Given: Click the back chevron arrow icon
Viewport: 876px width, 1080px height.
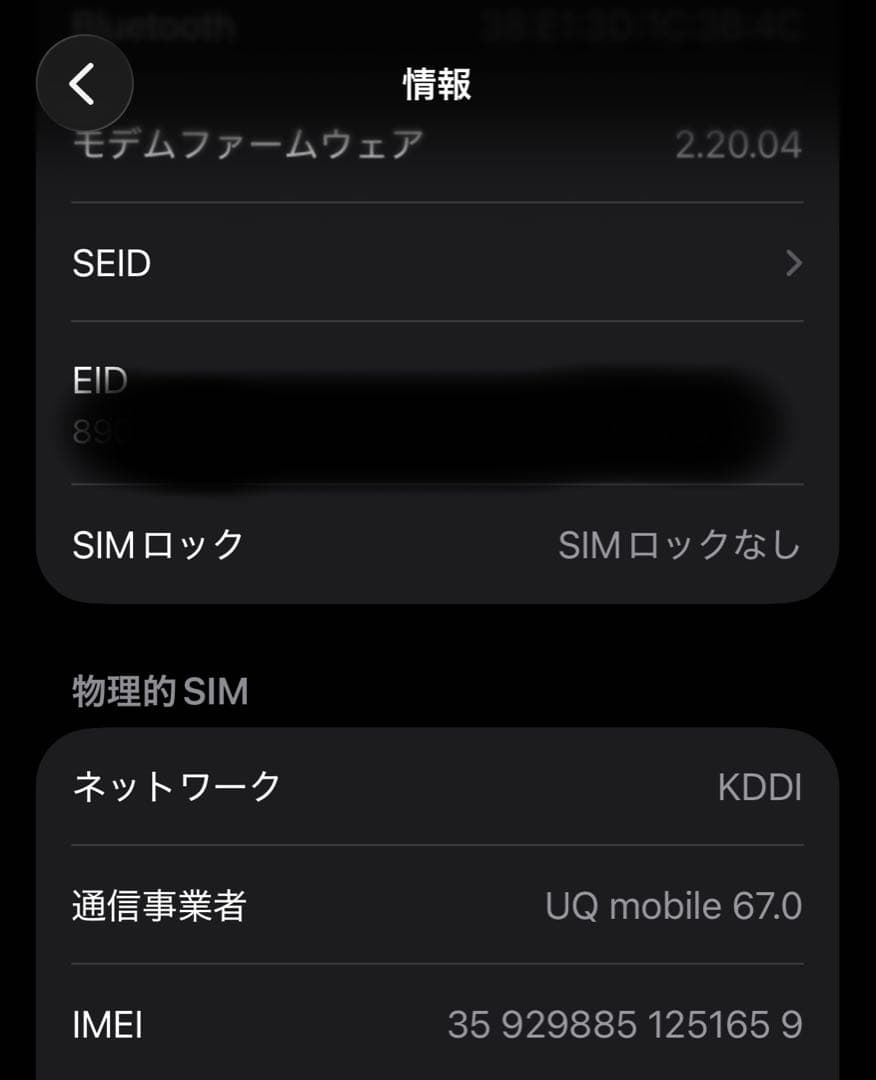Looking at the screenshot, I should [84, 83].
